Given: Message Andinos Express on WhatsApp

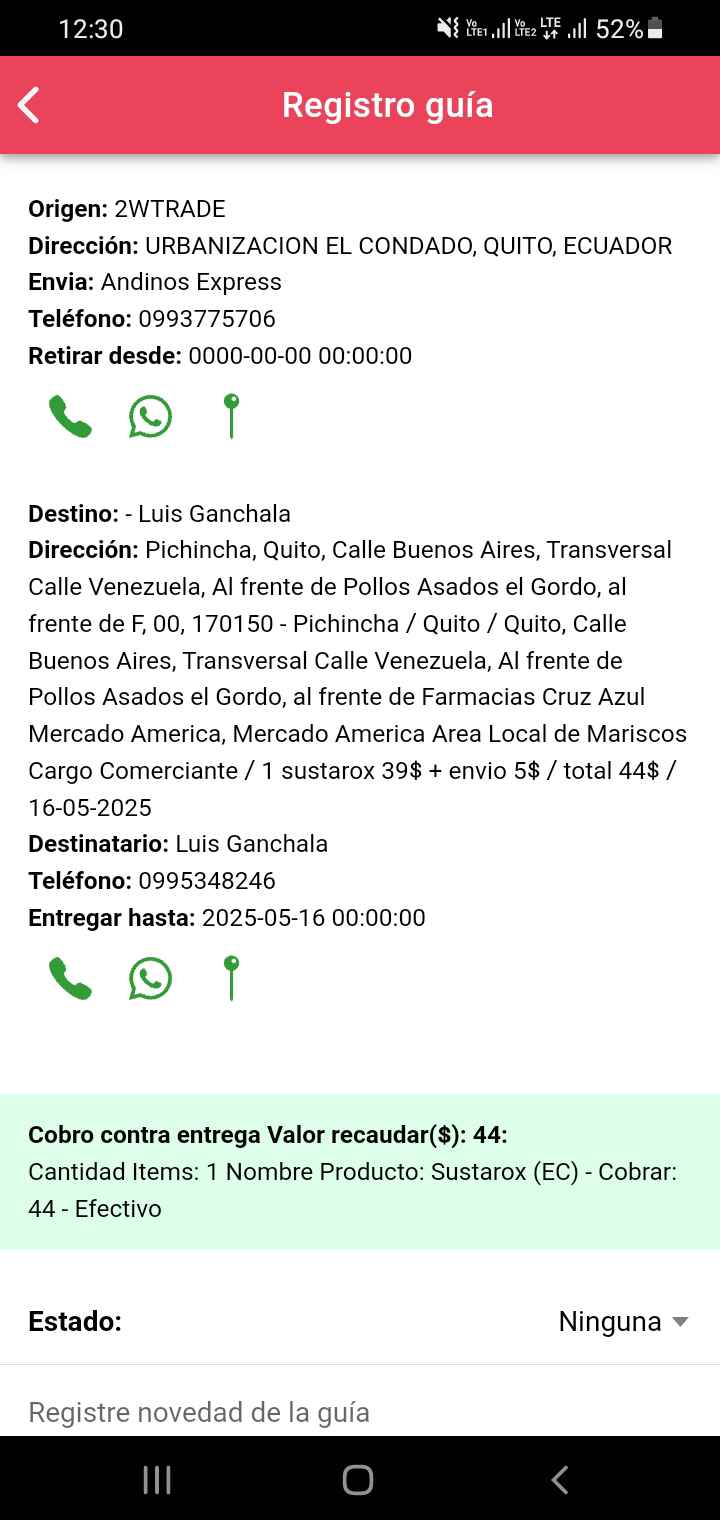Looking at the screenshot, I should (150, 417).
